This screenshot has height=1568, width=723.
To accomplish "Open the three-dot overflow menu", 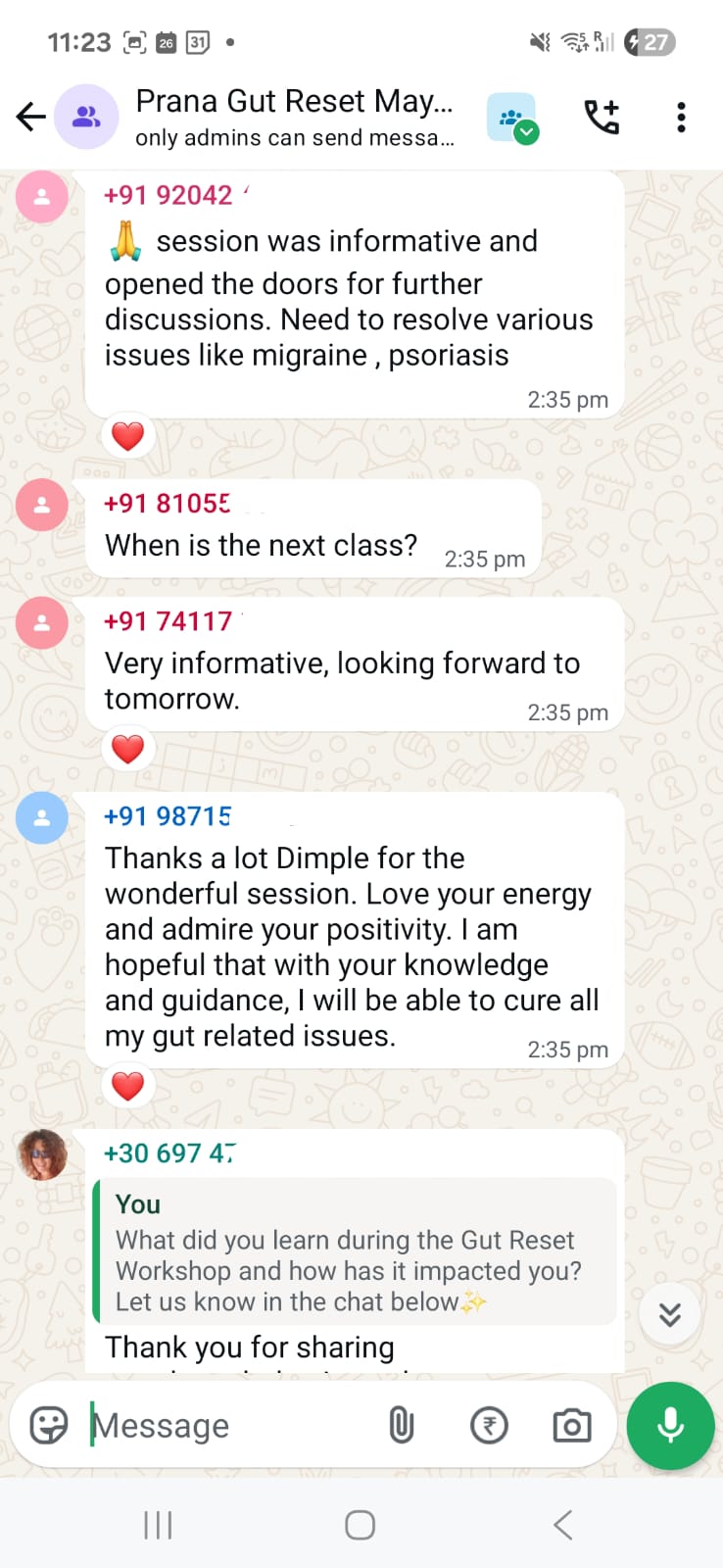I will click(681, 118).
